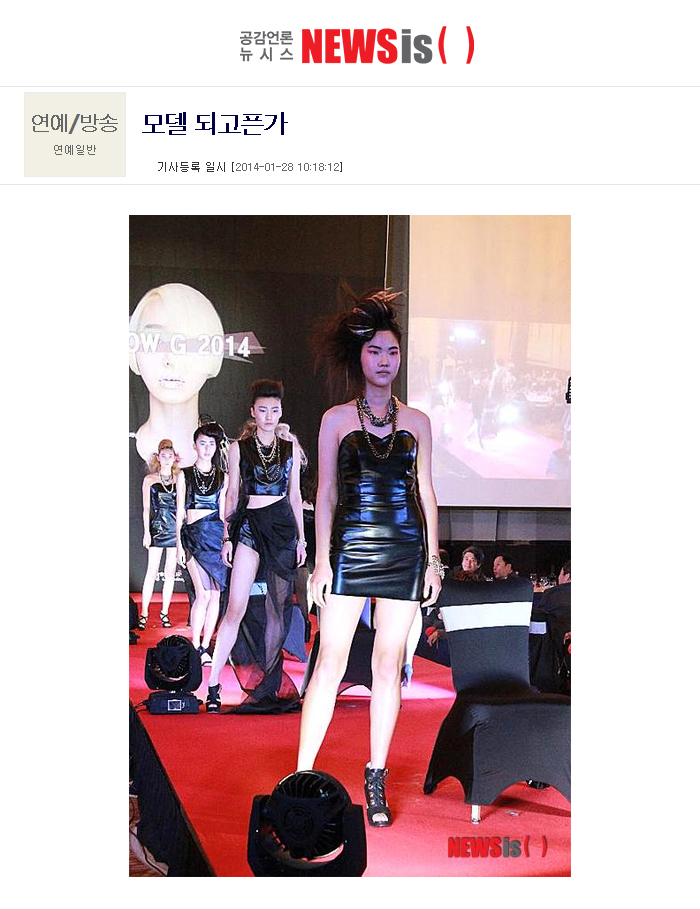
Task: Open the 연예/방송 category section
Action: pos(74,124)
